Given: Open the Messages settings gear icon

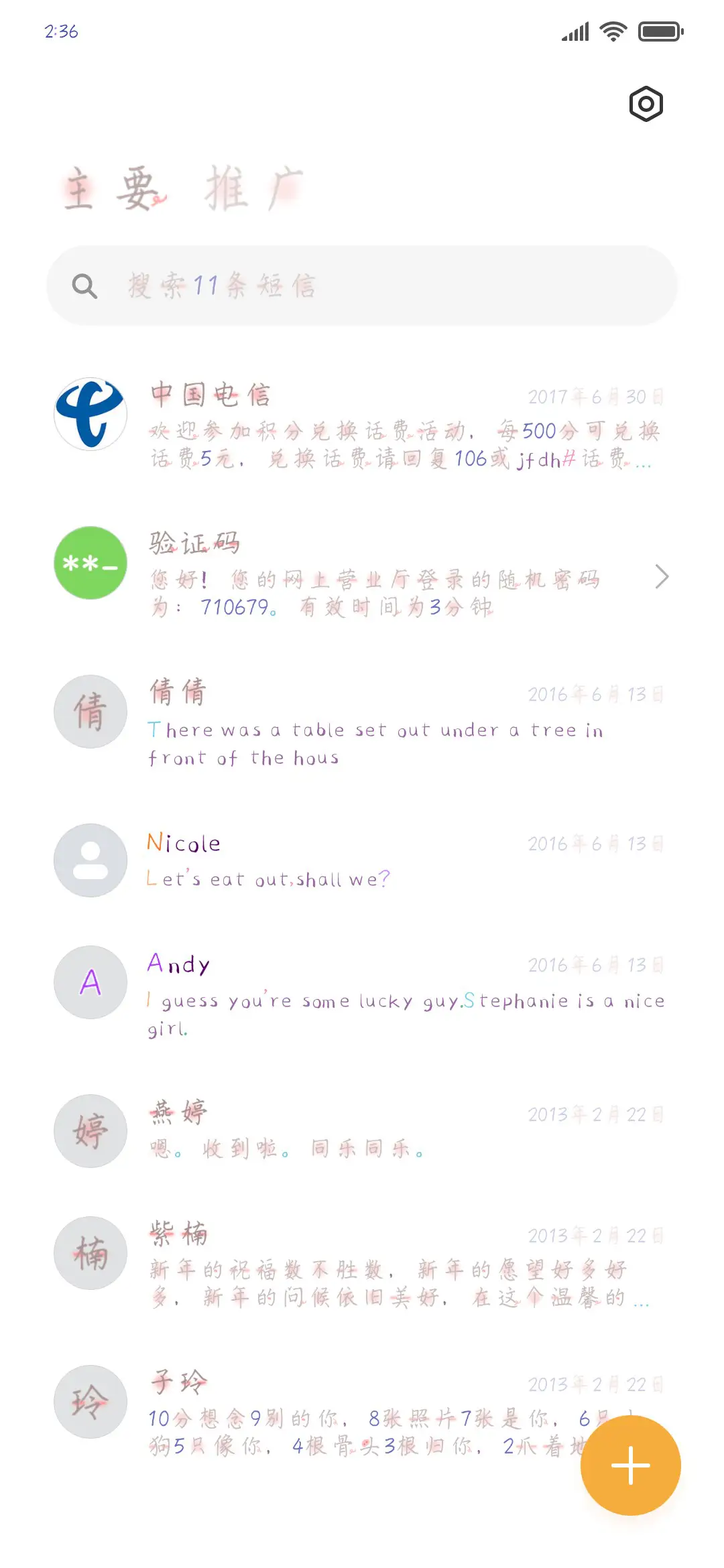Looking at the screenshot, I should [647, 104].
